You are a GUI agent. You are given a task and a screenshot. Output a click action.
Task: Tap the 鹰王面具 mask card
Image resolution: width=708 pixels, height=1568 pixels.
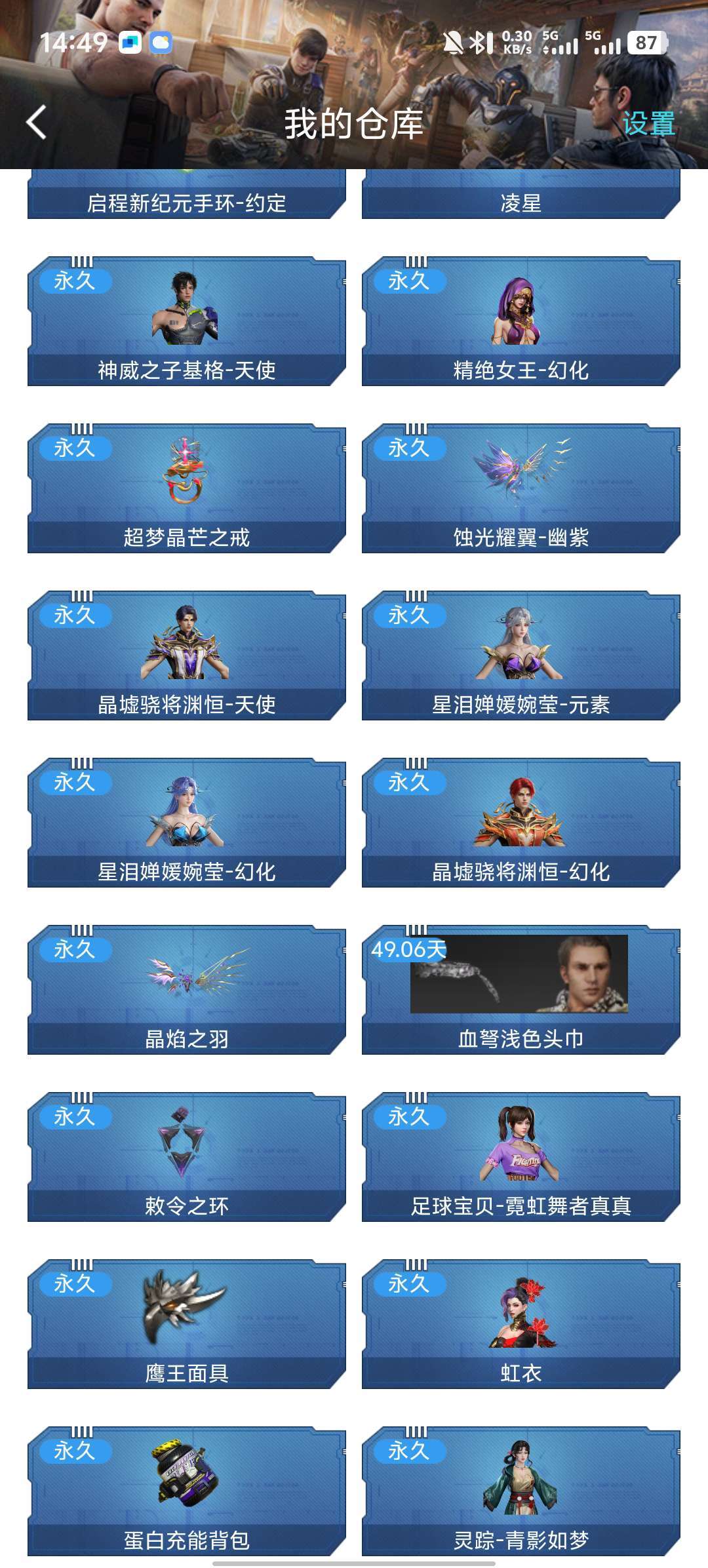point(187,1324)
